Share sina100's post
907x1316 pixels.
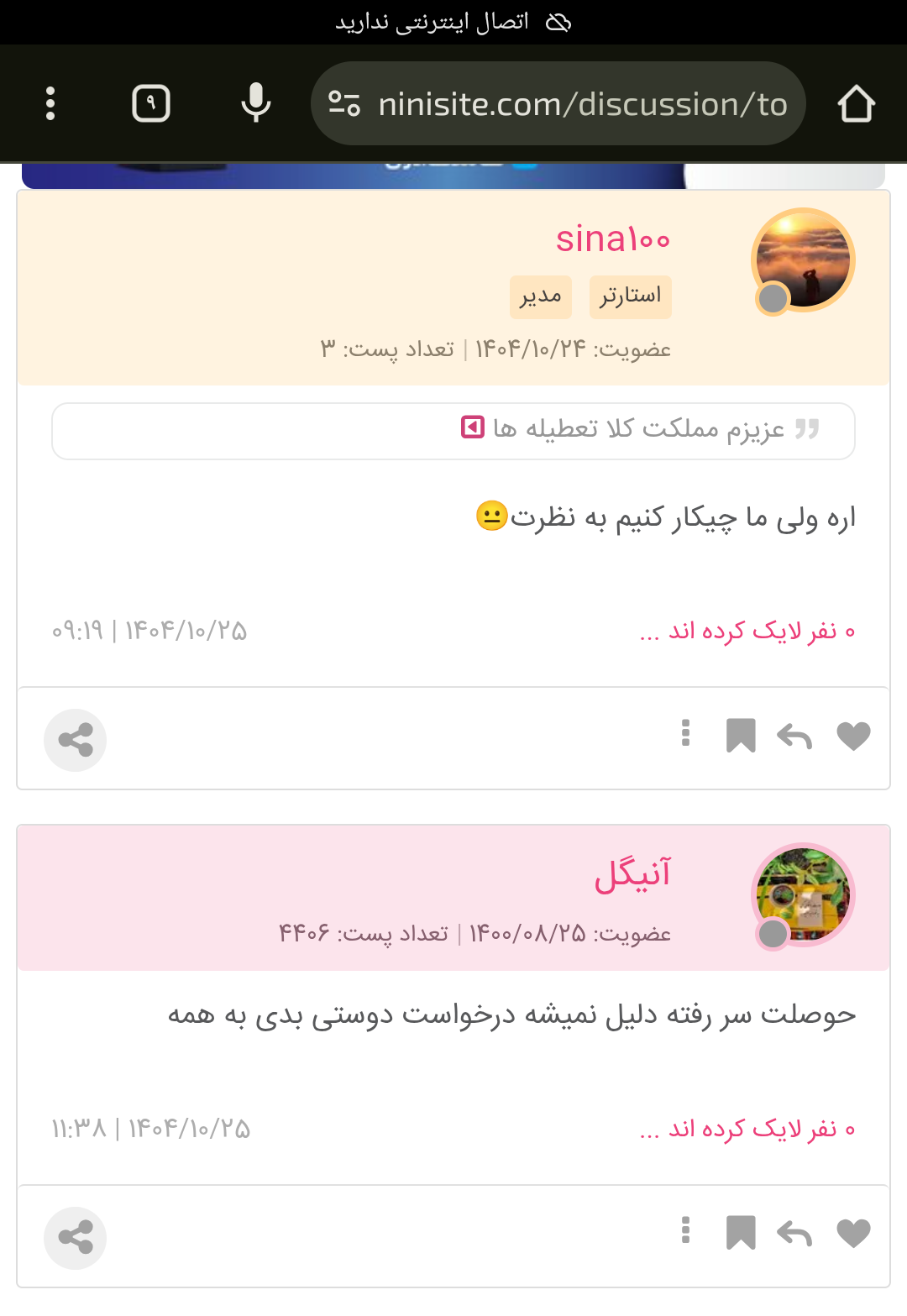[76, 740]
